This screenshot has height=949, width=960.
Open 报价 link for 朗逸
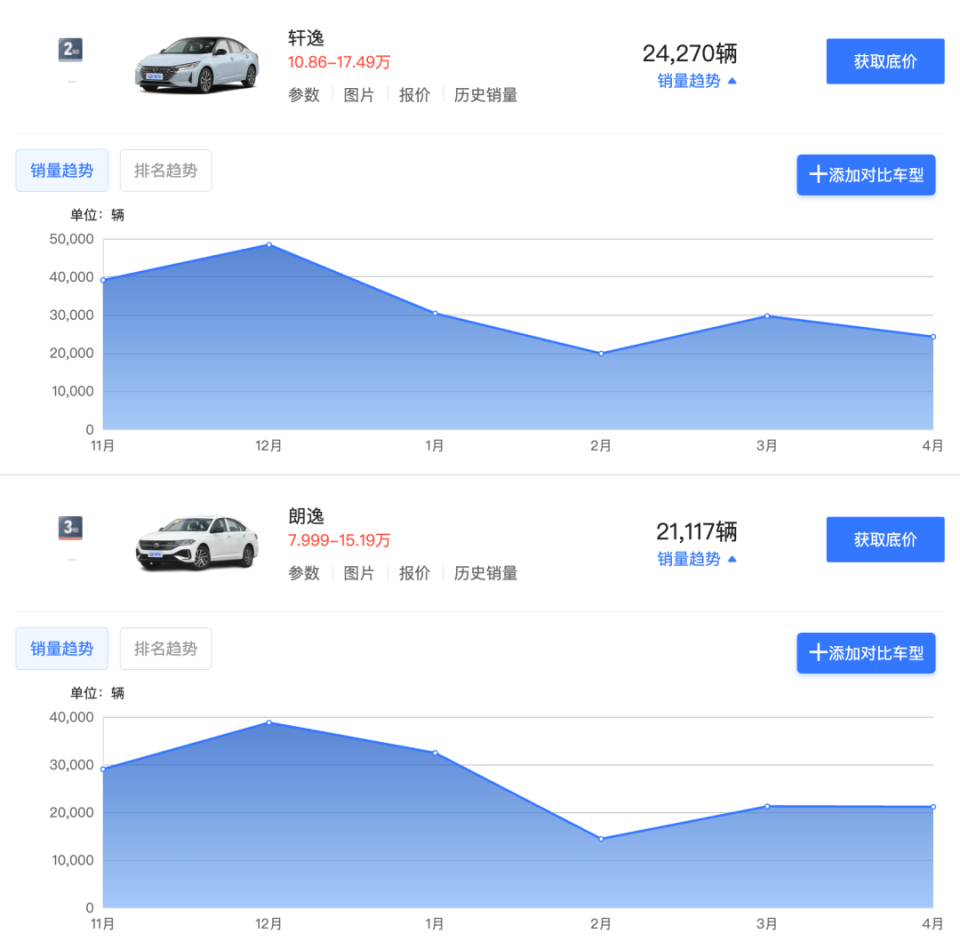click(414, 573)
